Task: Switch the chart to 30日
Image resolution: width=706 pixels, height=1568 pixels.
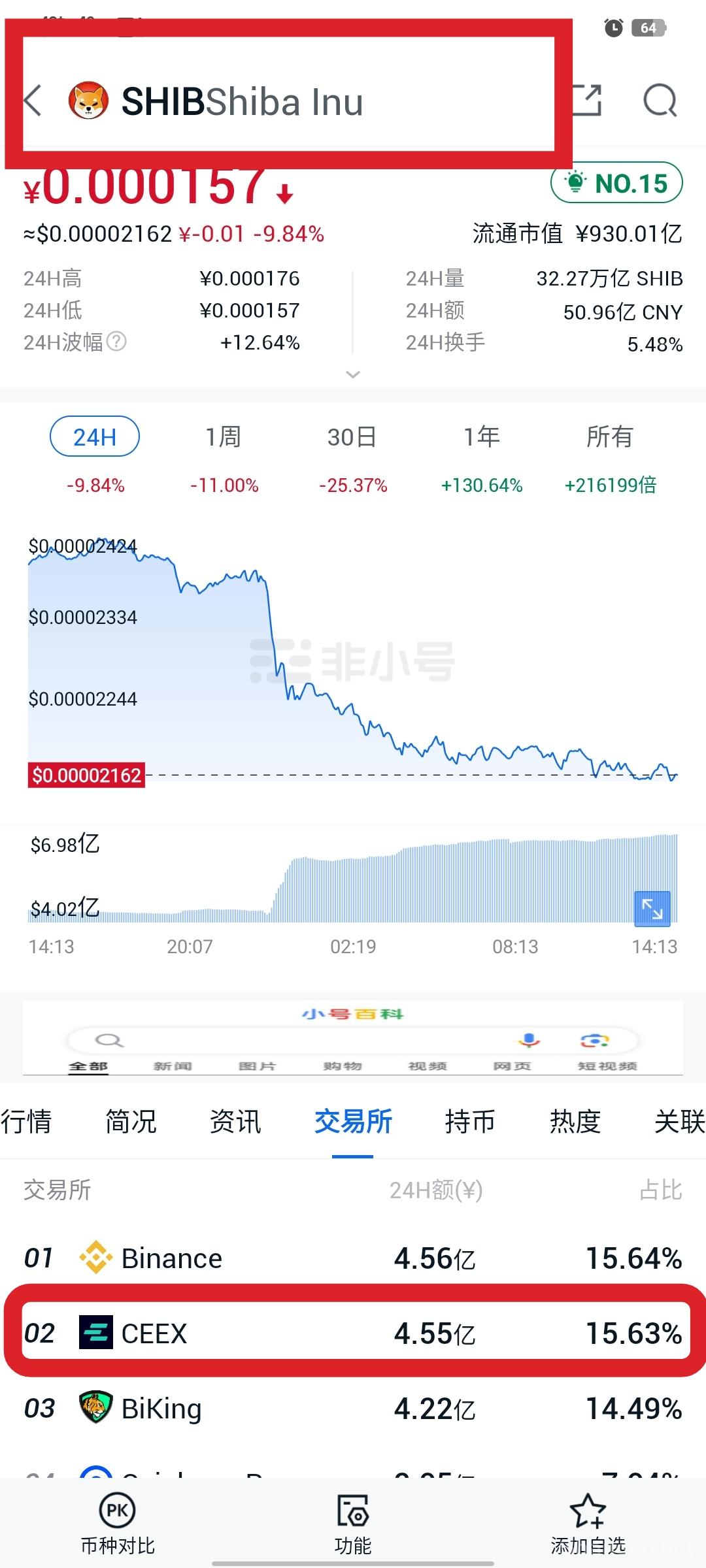Action: pos(352,436)
